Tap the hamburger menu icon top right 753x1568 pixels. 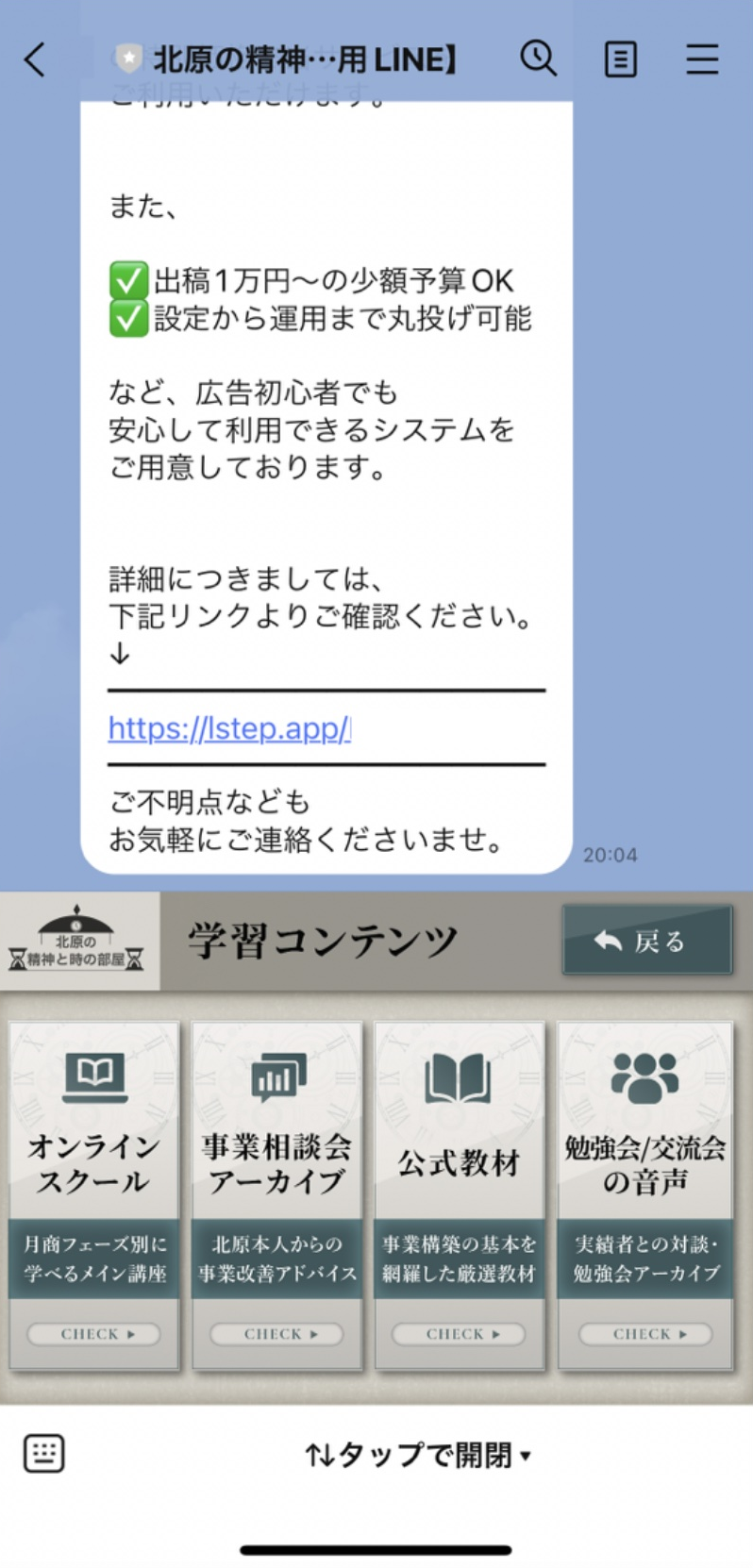(702, 59)
